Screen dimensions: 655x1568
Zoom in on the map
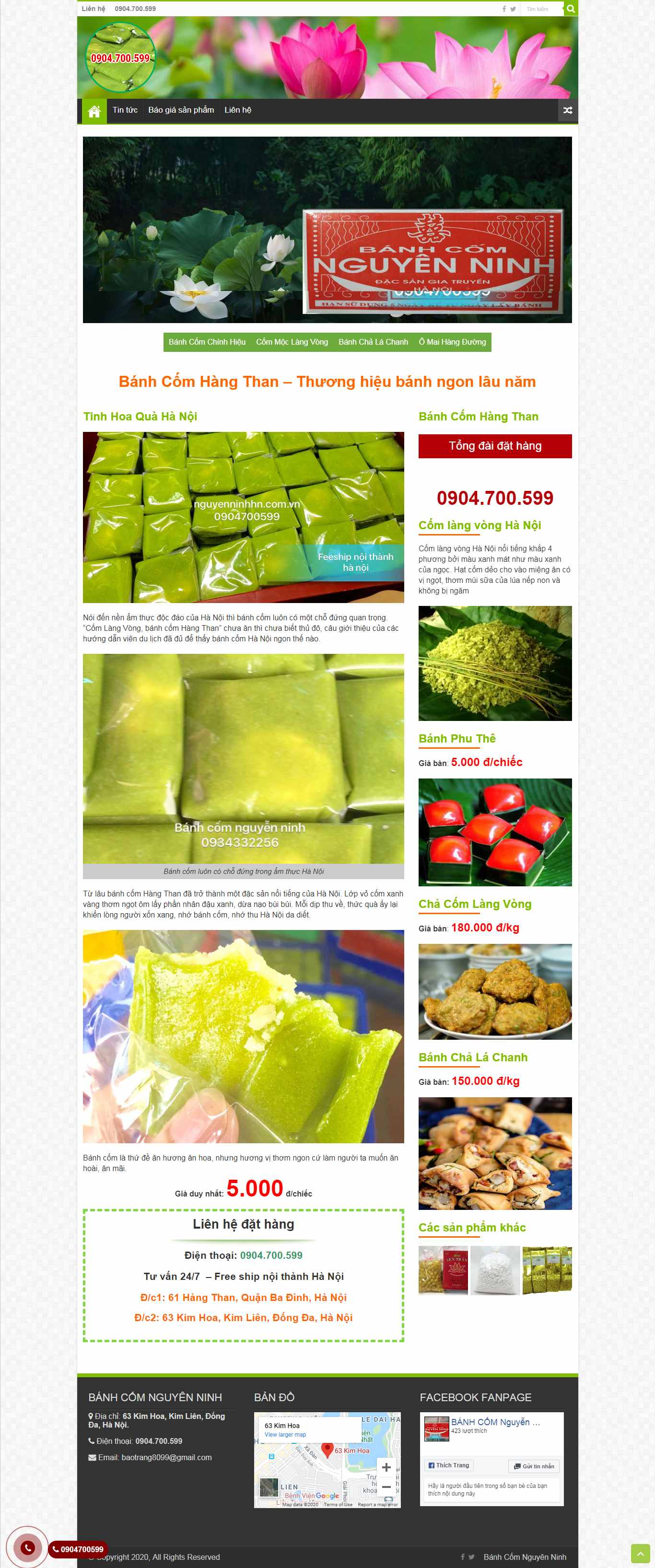point(386,1467)
